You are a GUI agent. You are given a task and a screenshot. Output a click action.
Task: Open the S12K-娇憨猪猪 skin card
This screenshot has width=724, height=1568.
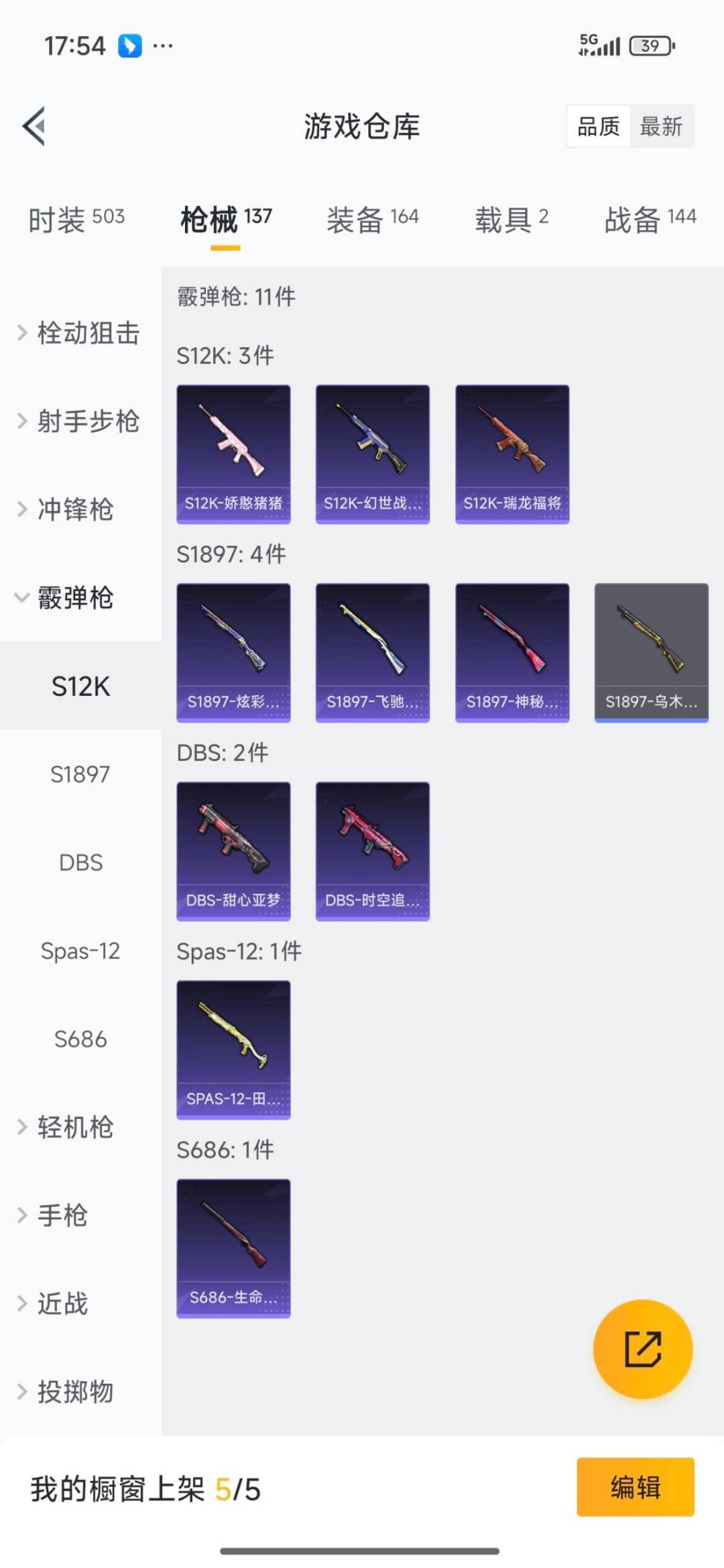[x=233, y=451]
